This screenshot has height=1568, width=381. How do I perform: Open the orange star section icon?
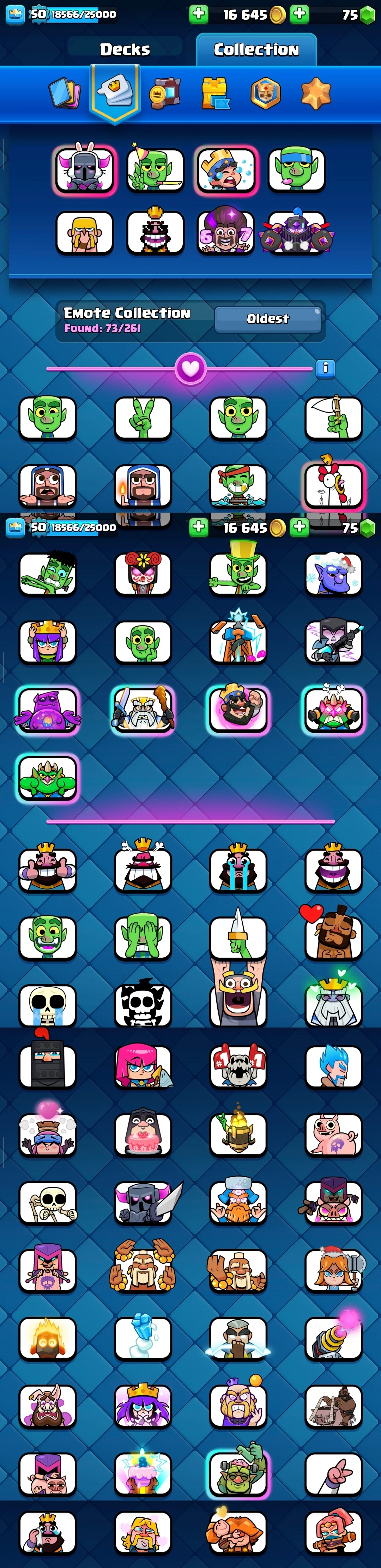click(x=316, y=94)
